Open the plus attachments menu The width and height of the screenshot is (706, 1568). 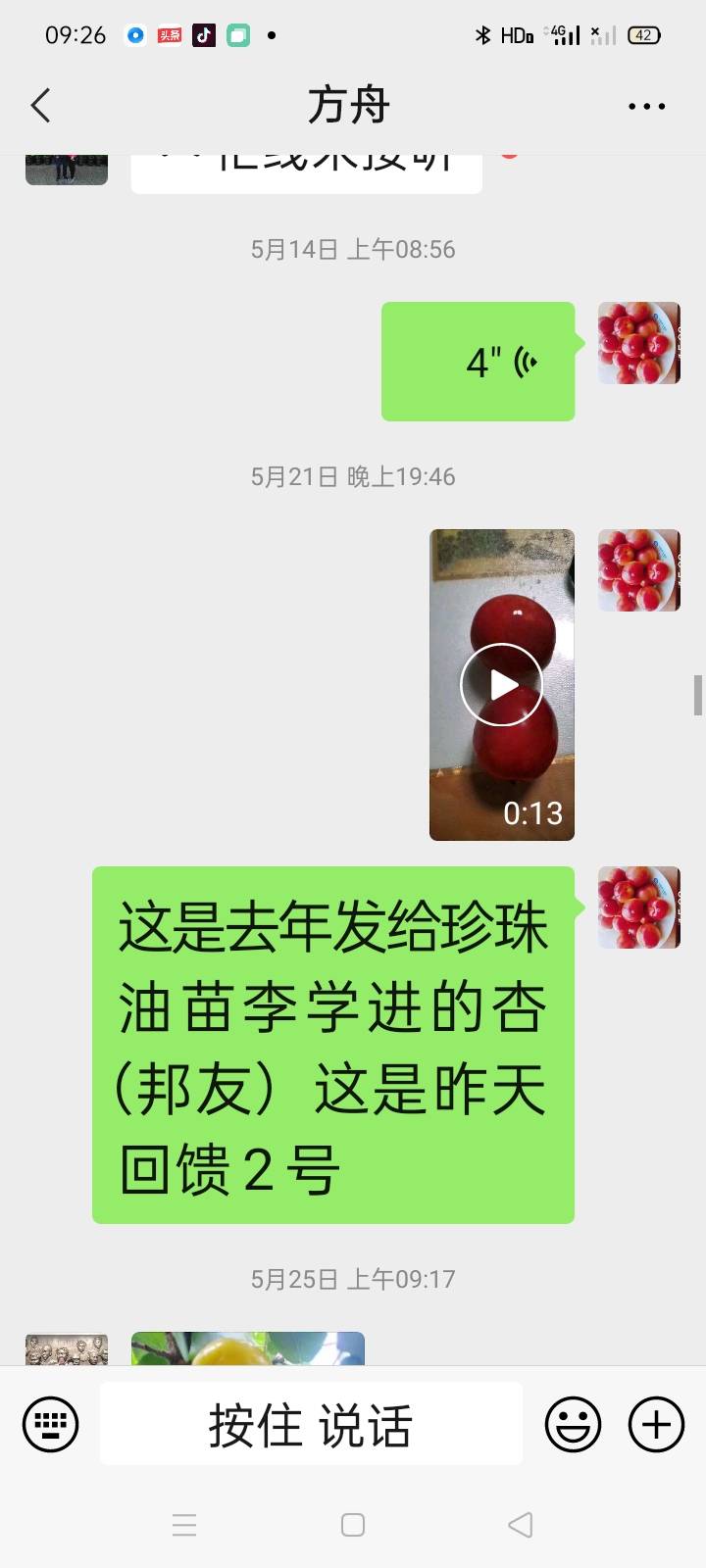tap(656, 1424)
